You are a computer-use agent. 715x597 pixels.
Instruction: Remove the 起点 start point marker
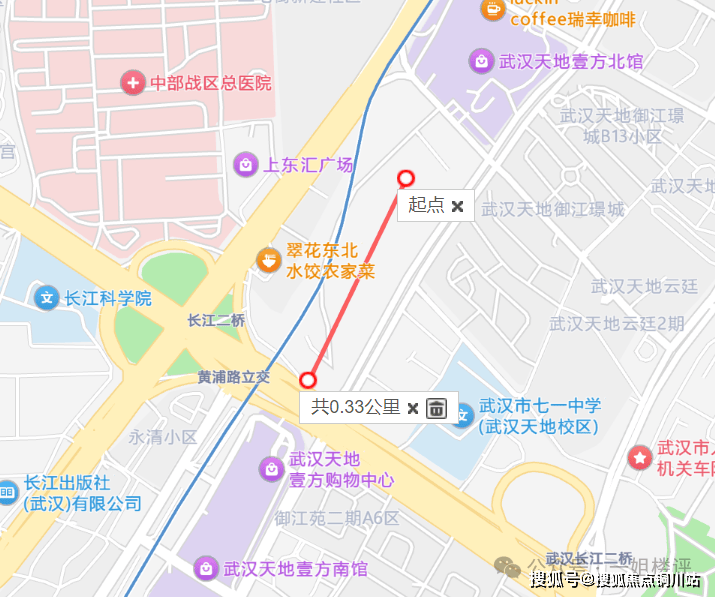click(458, 206)
